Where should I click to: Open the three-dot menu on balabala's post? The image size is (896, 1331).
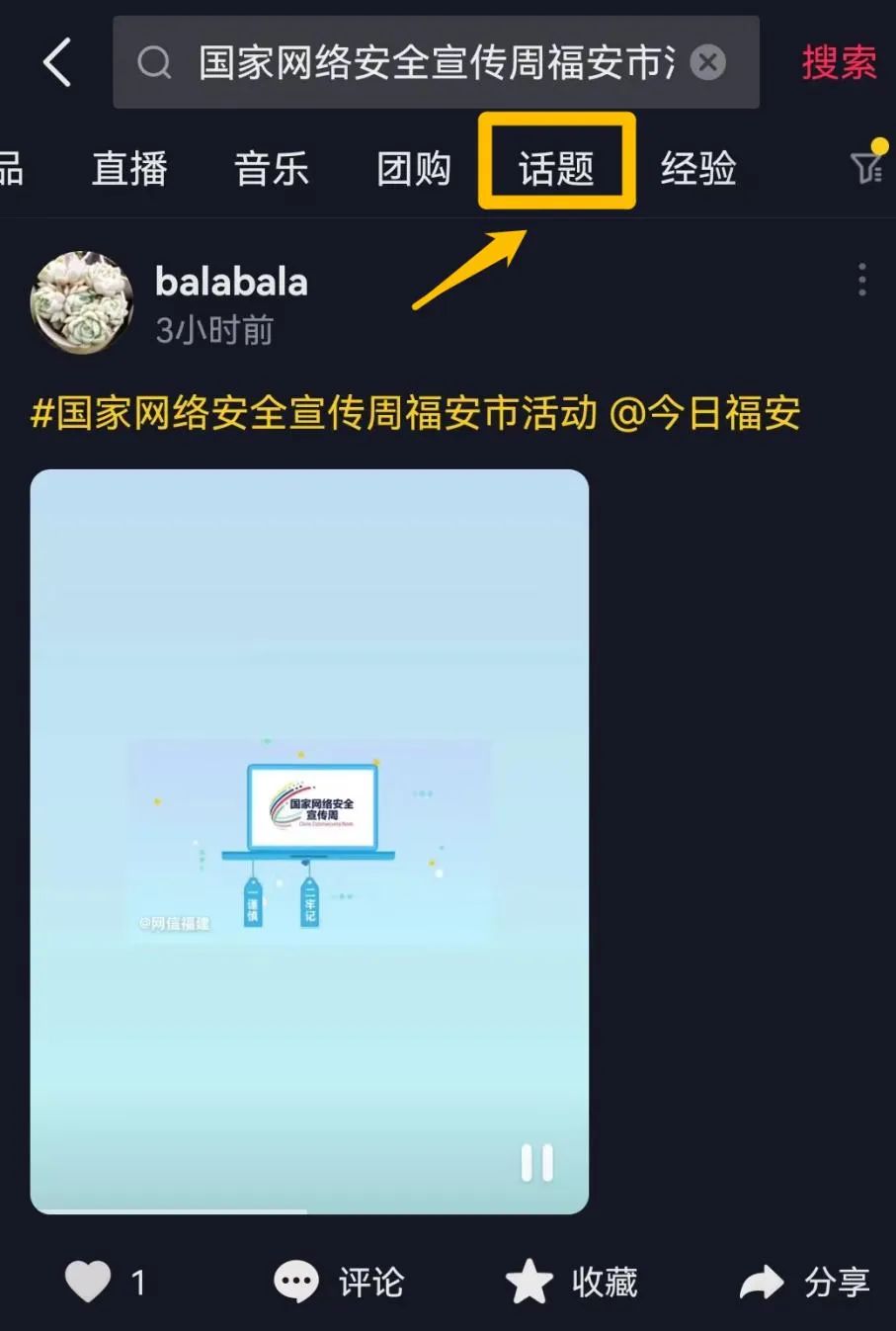tap(861, 281)
